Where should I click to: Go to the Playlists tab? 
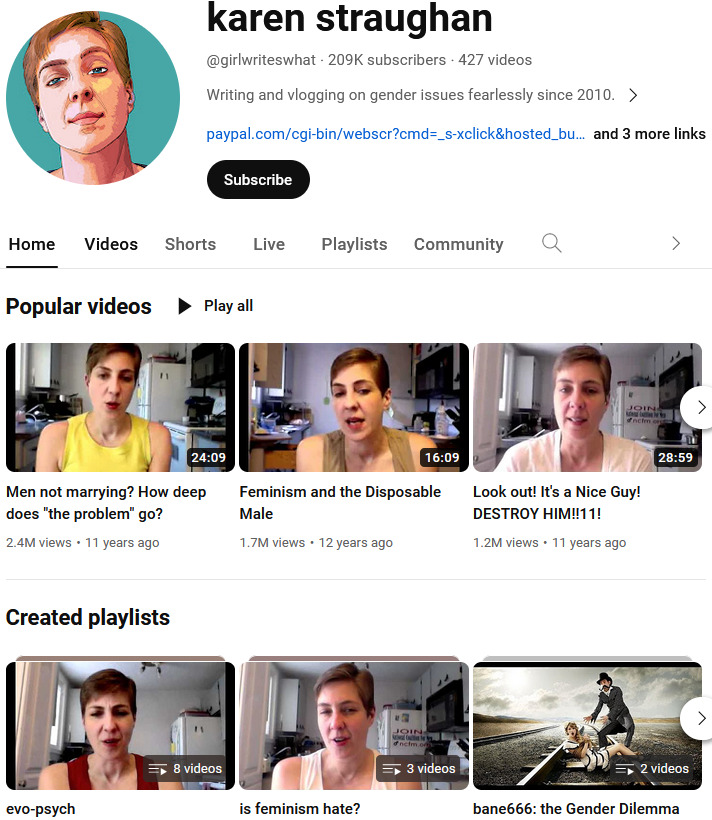point(354,244)
